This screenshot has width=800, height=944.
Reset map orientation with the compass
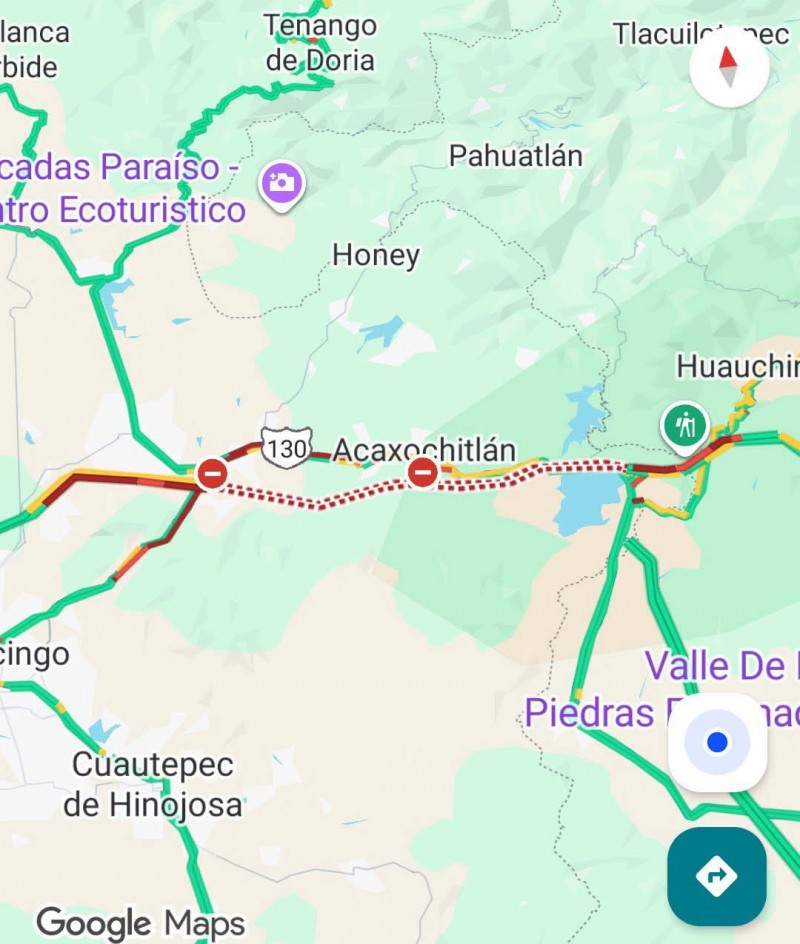pos(729,66)
